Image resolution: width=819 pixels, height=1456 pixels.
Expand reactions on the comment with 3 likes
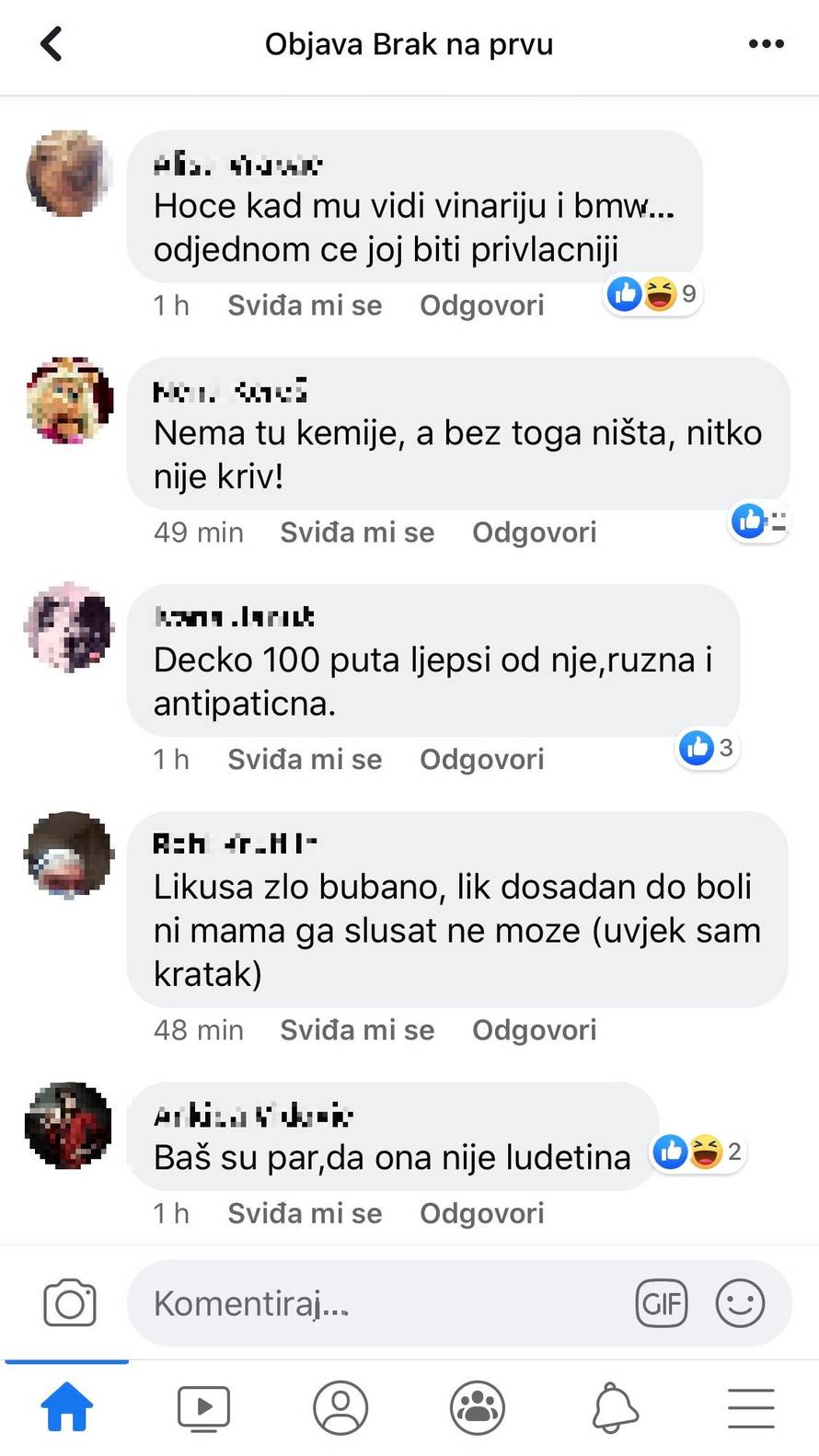(x=707, y=748)
